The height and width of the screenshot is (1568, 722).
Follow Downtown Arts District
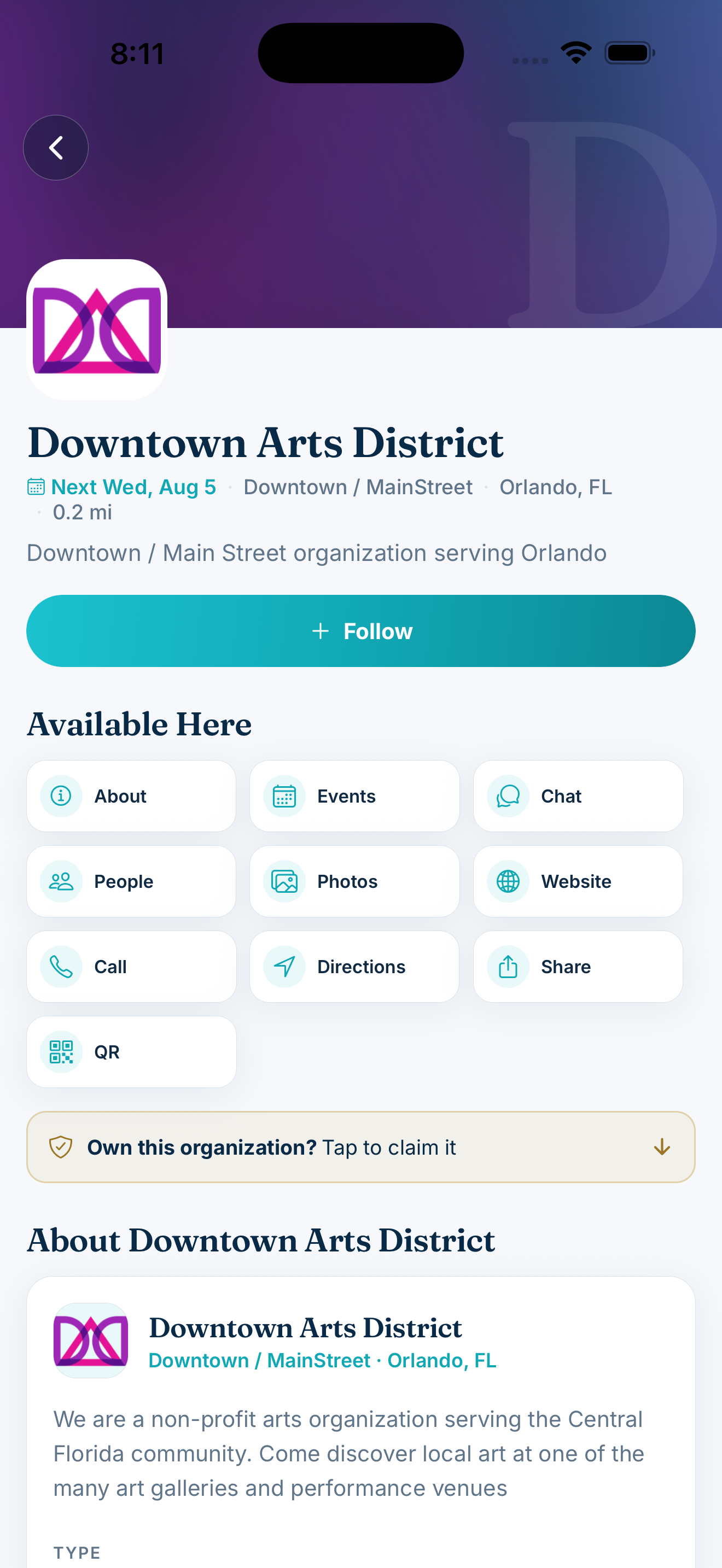361,630
